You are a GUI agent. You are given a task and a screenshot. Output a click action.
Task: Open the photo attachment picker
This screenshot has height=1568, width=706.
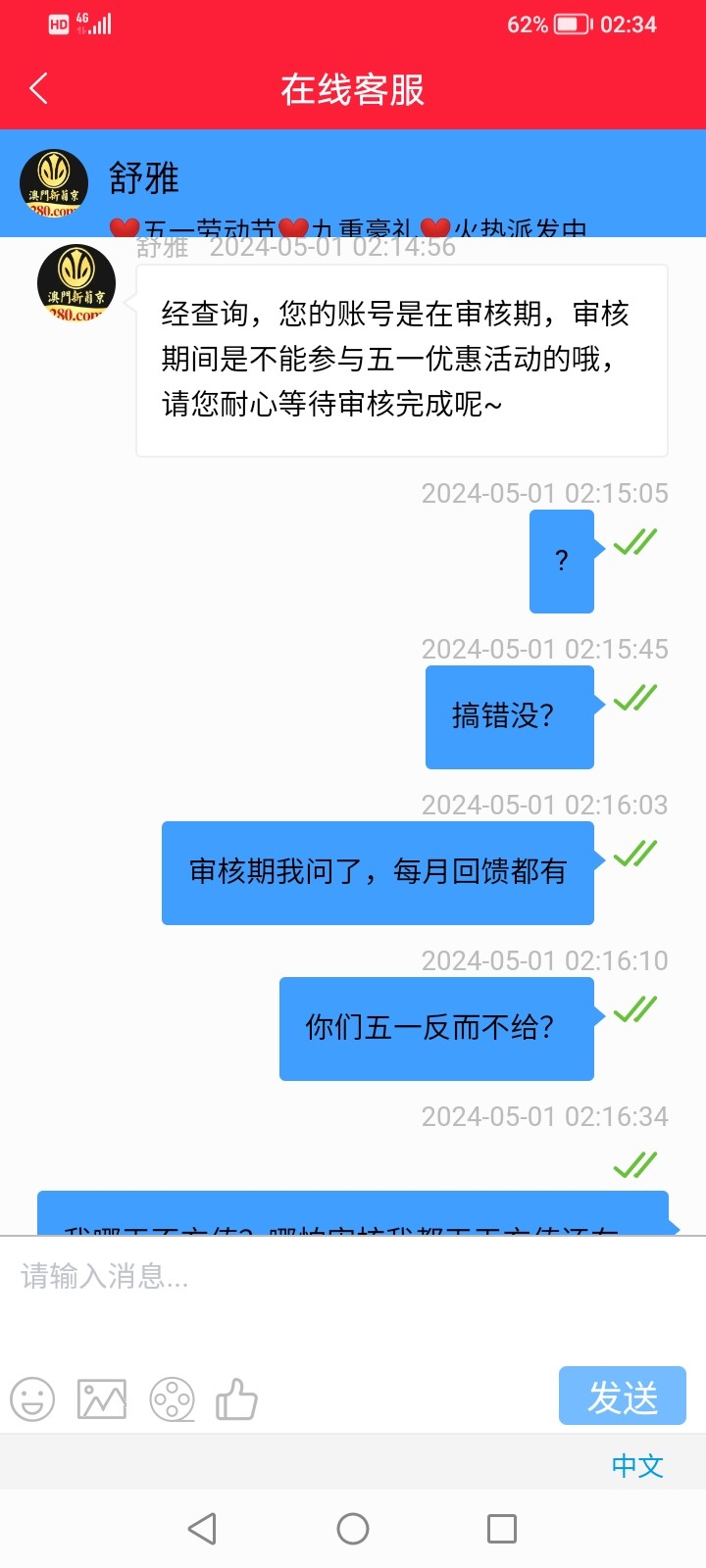tap(102, 1398)
